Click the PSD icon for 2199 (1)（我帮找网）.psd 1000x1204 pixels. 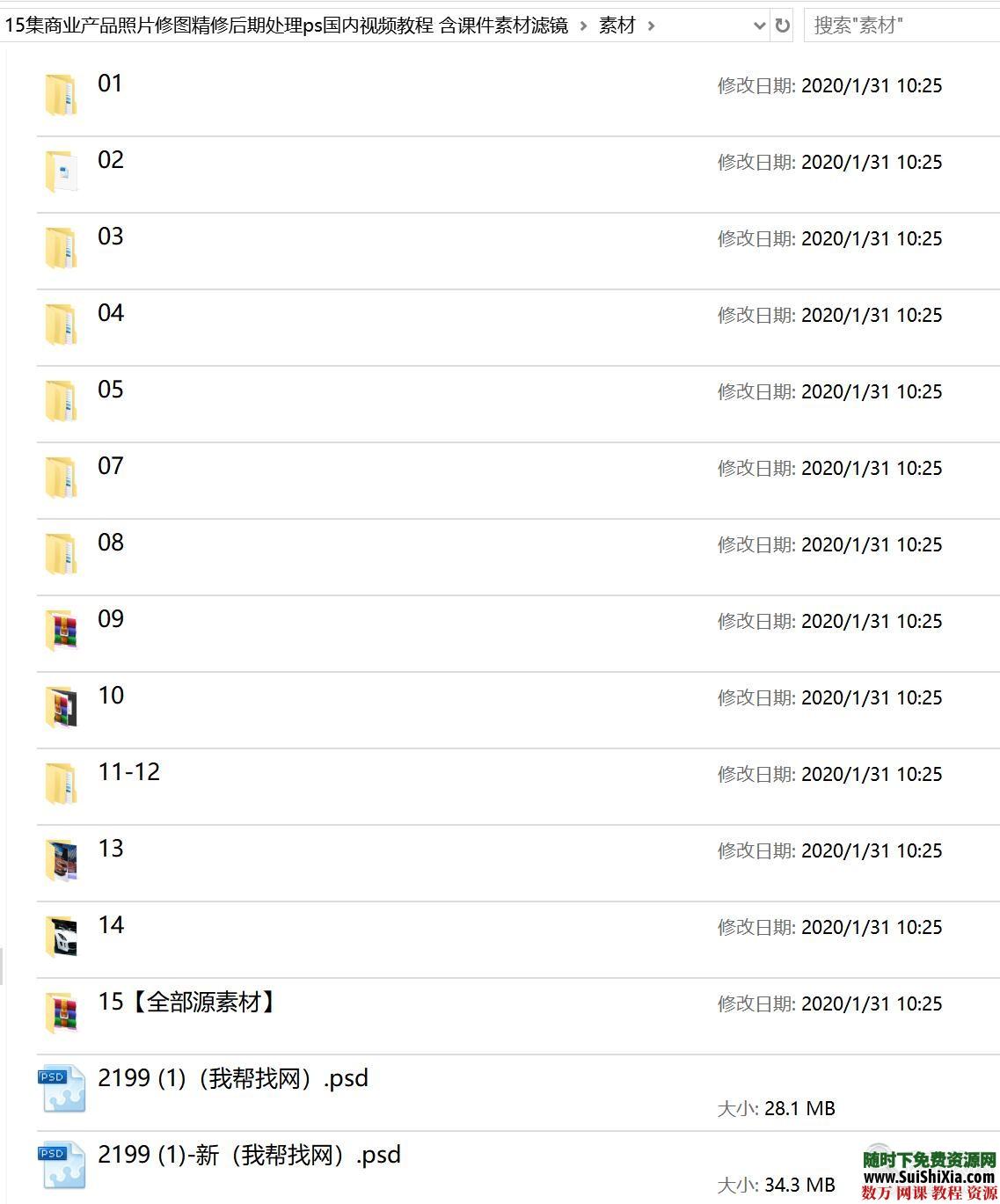pyautogui.click(x=60, y=1089)
